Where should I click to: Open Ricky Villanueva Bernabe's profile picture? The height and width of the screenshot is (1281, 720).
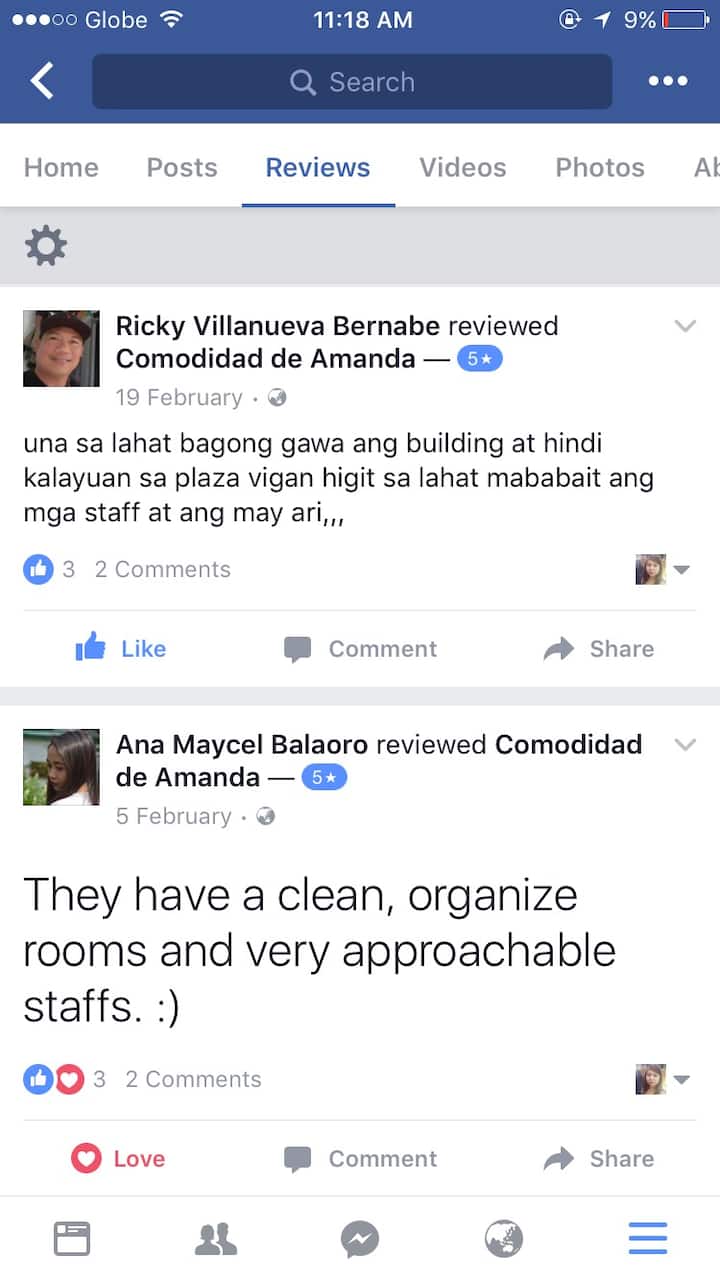click(x=61, y=348)
